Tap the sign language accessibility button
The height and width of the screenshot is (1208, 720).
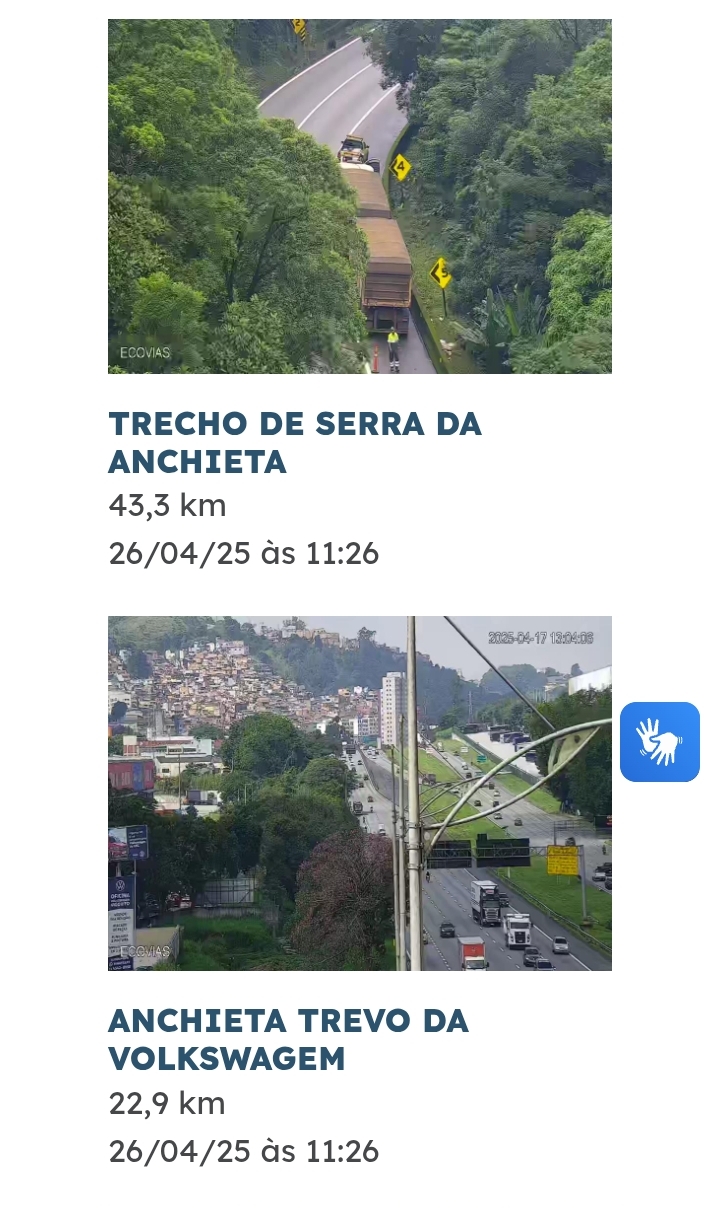(660, 742)
